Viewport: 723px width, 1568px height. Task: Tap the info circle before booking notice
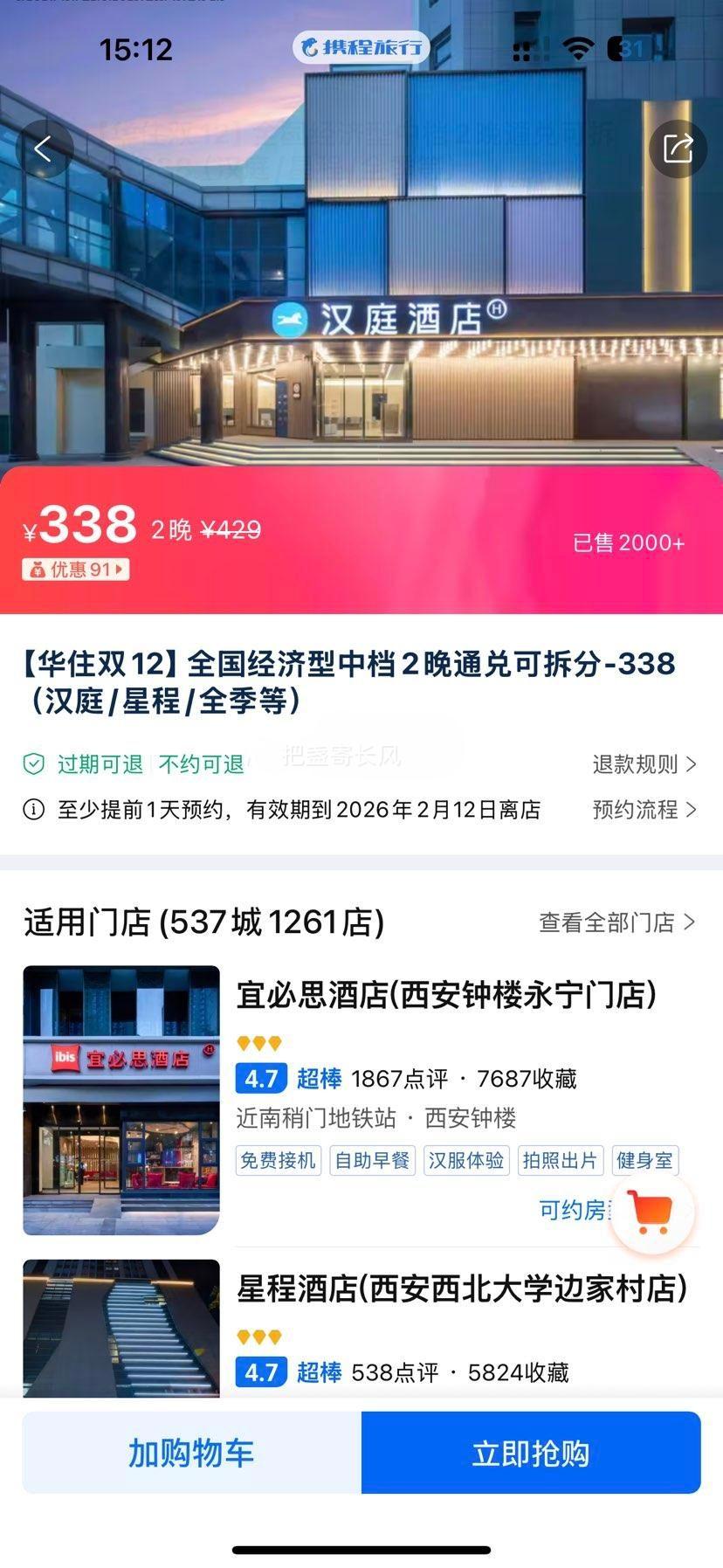coord(32,810)
